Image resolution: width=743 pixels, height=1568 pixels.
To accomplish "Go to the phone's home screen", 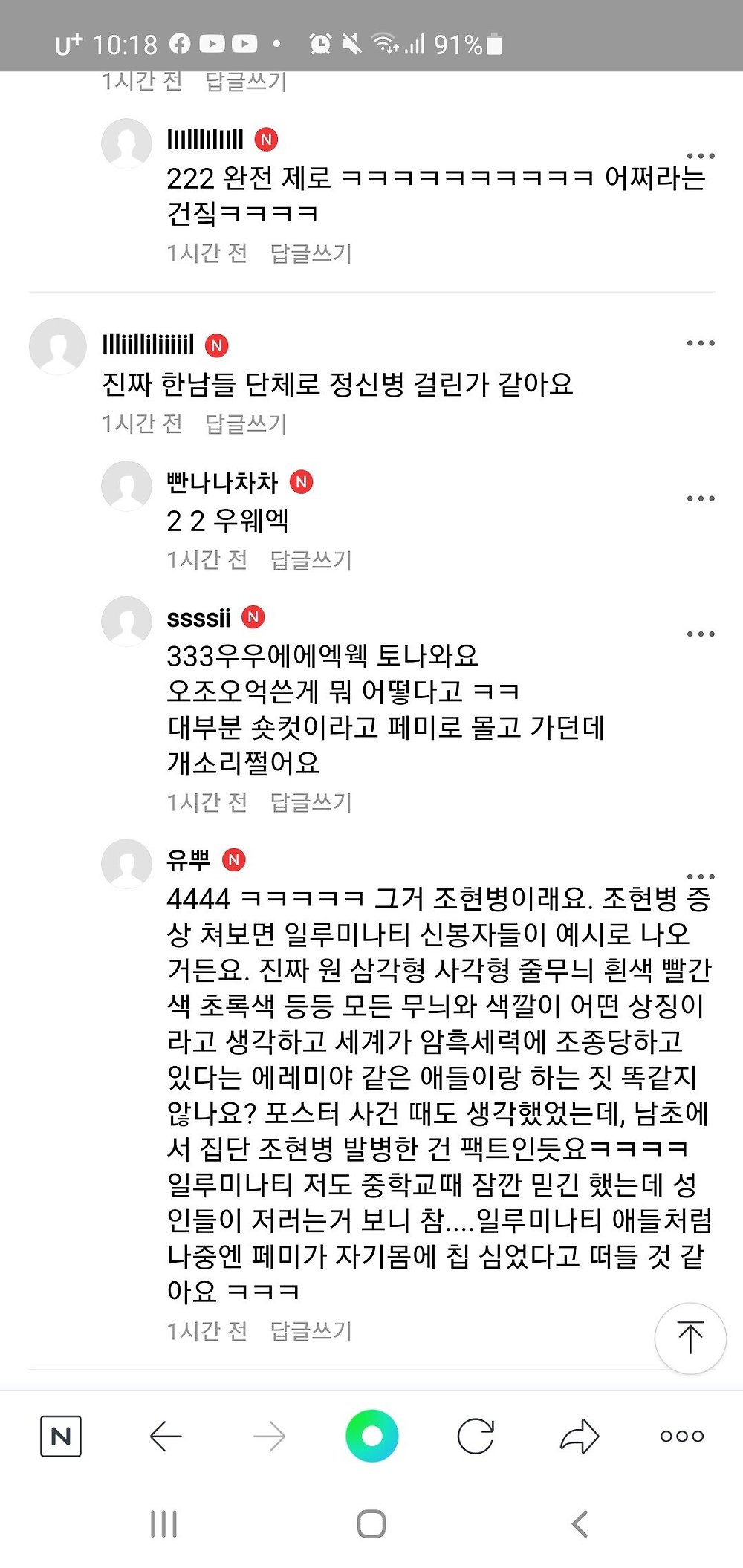I will pyautogui.click(x=371, y=1524).
